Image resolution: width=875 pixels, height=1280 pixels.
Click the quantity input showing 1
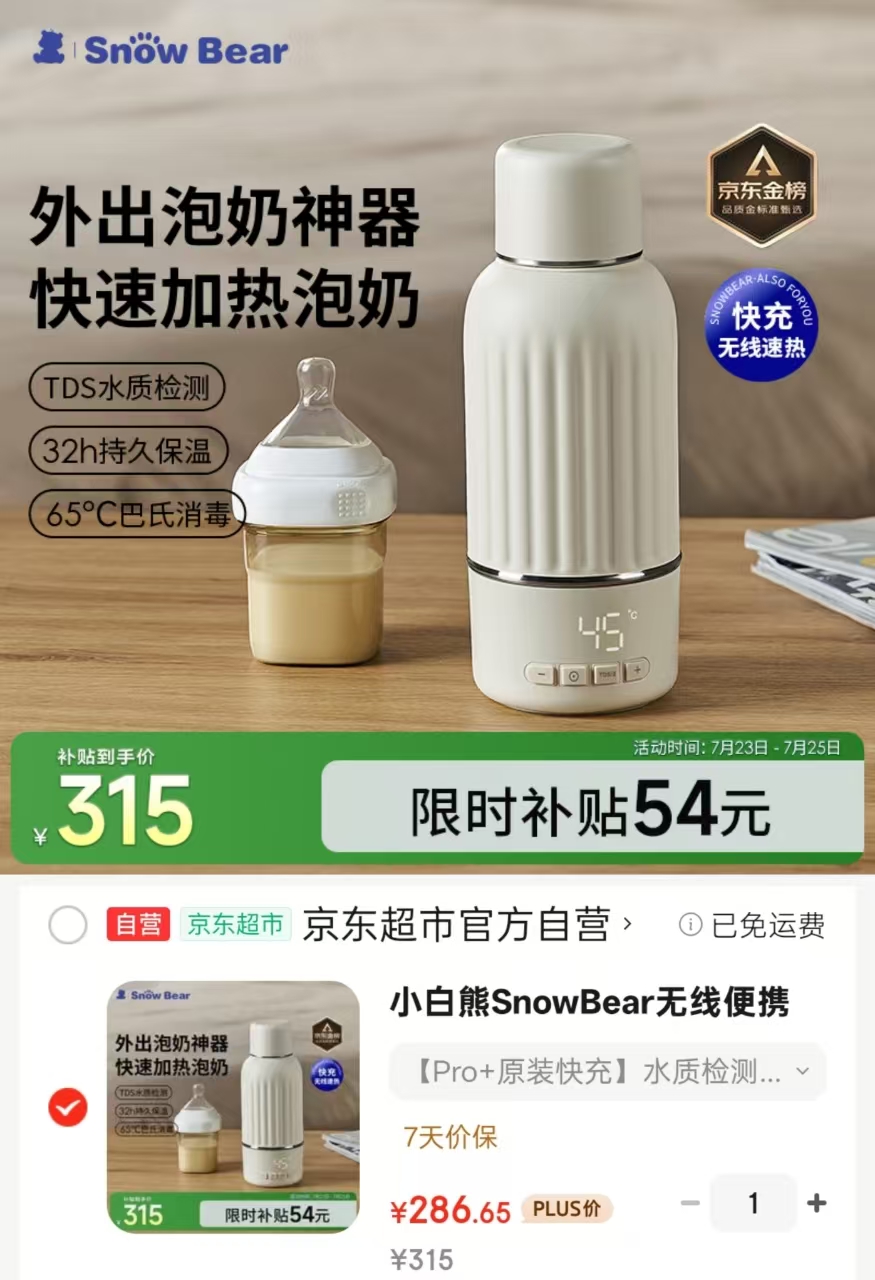point(755,1205)
